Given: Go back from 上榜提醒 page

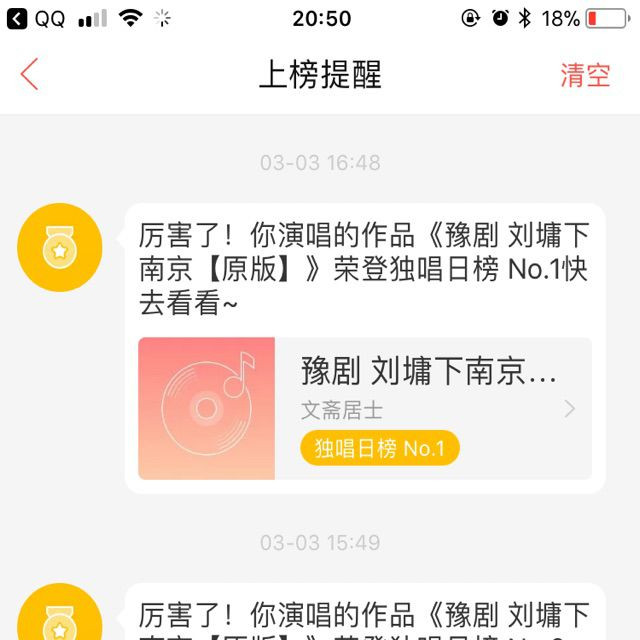Looking at the screenshot, I should (x=29, y=74).
